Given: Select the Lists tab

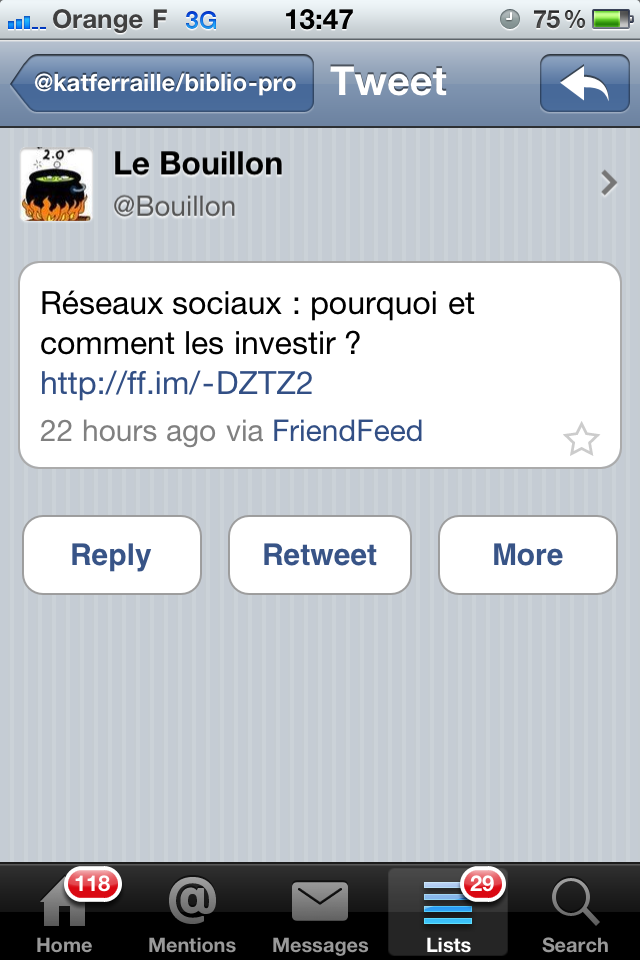Looking at the screenshot, I should [447, 915].
